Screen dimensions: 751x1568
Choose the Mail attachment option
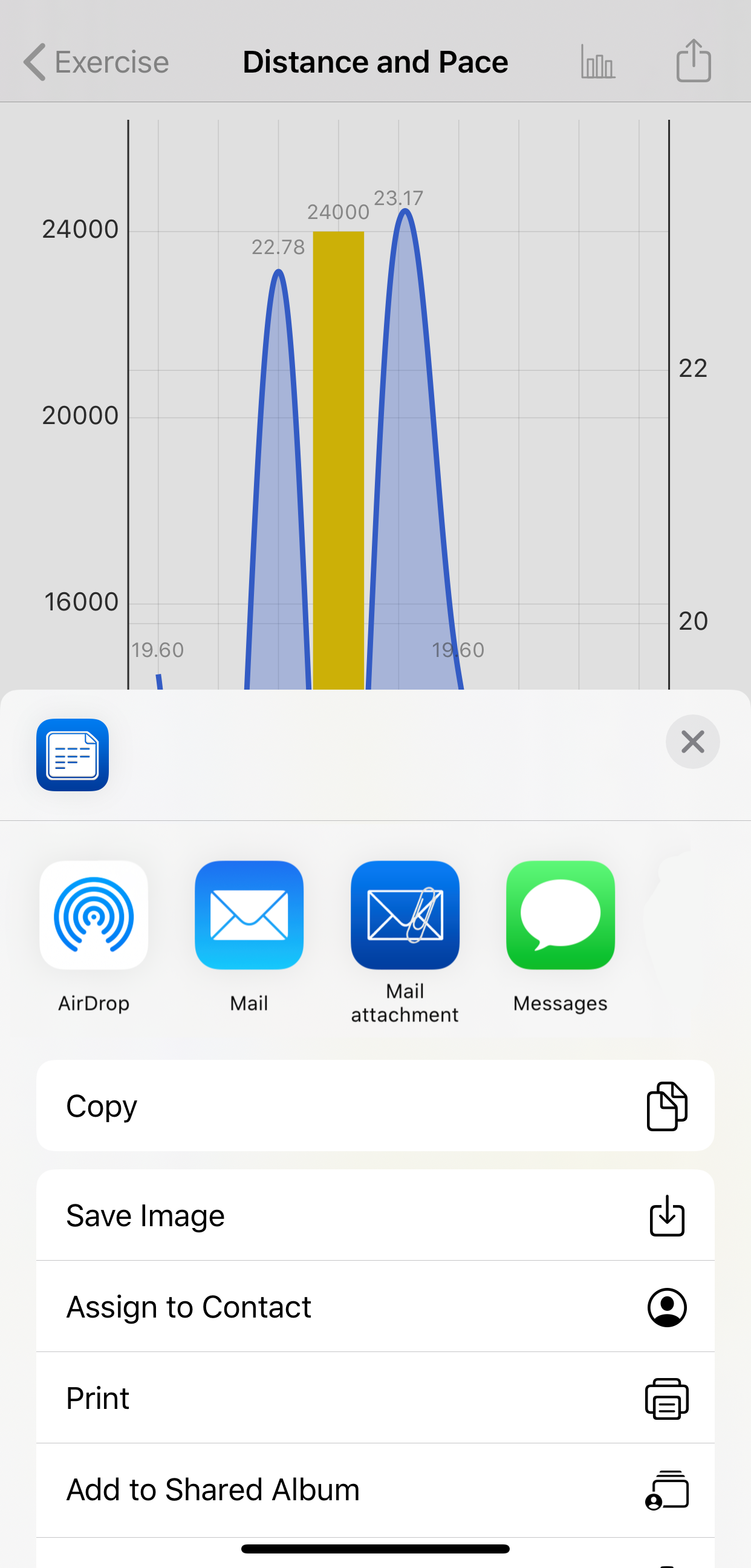click(405, 915)
